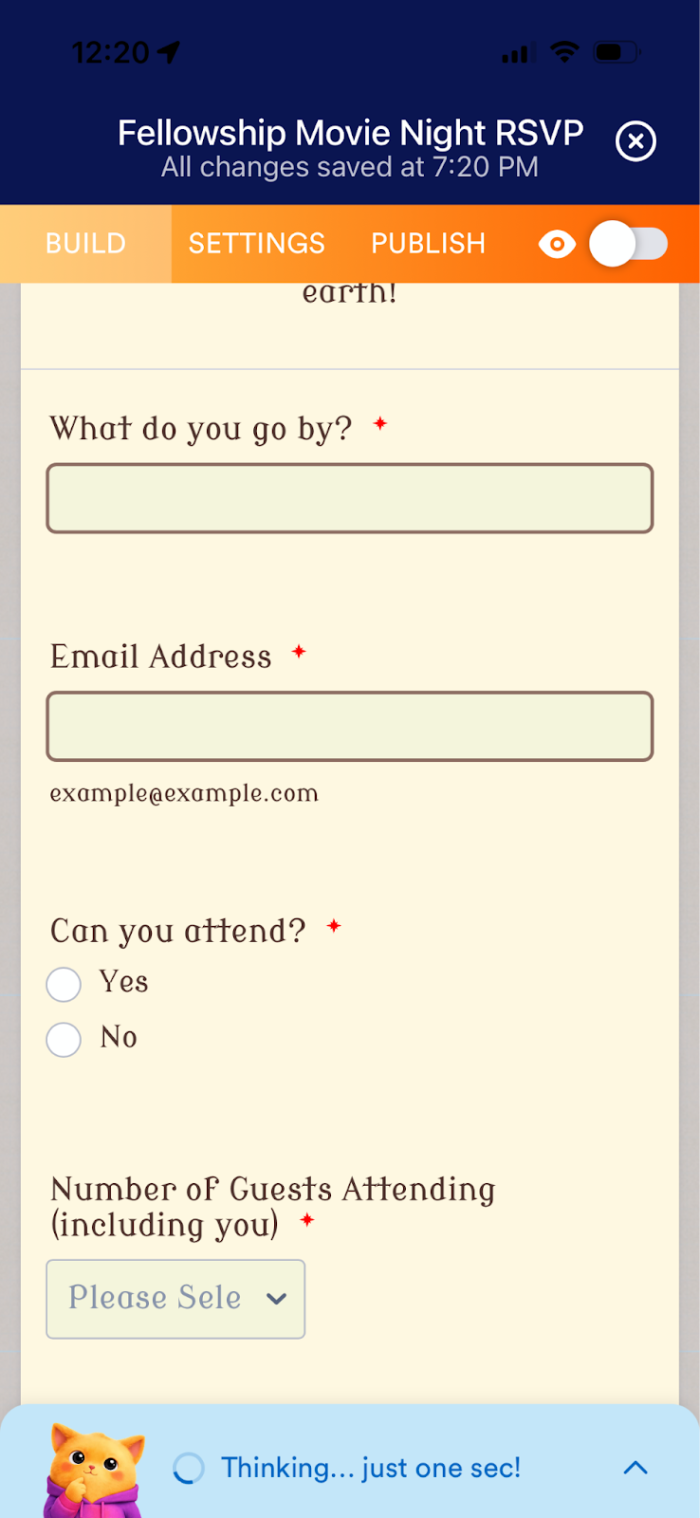Switch to the Build tab
700x1518 pixels.
pos(86,244)
